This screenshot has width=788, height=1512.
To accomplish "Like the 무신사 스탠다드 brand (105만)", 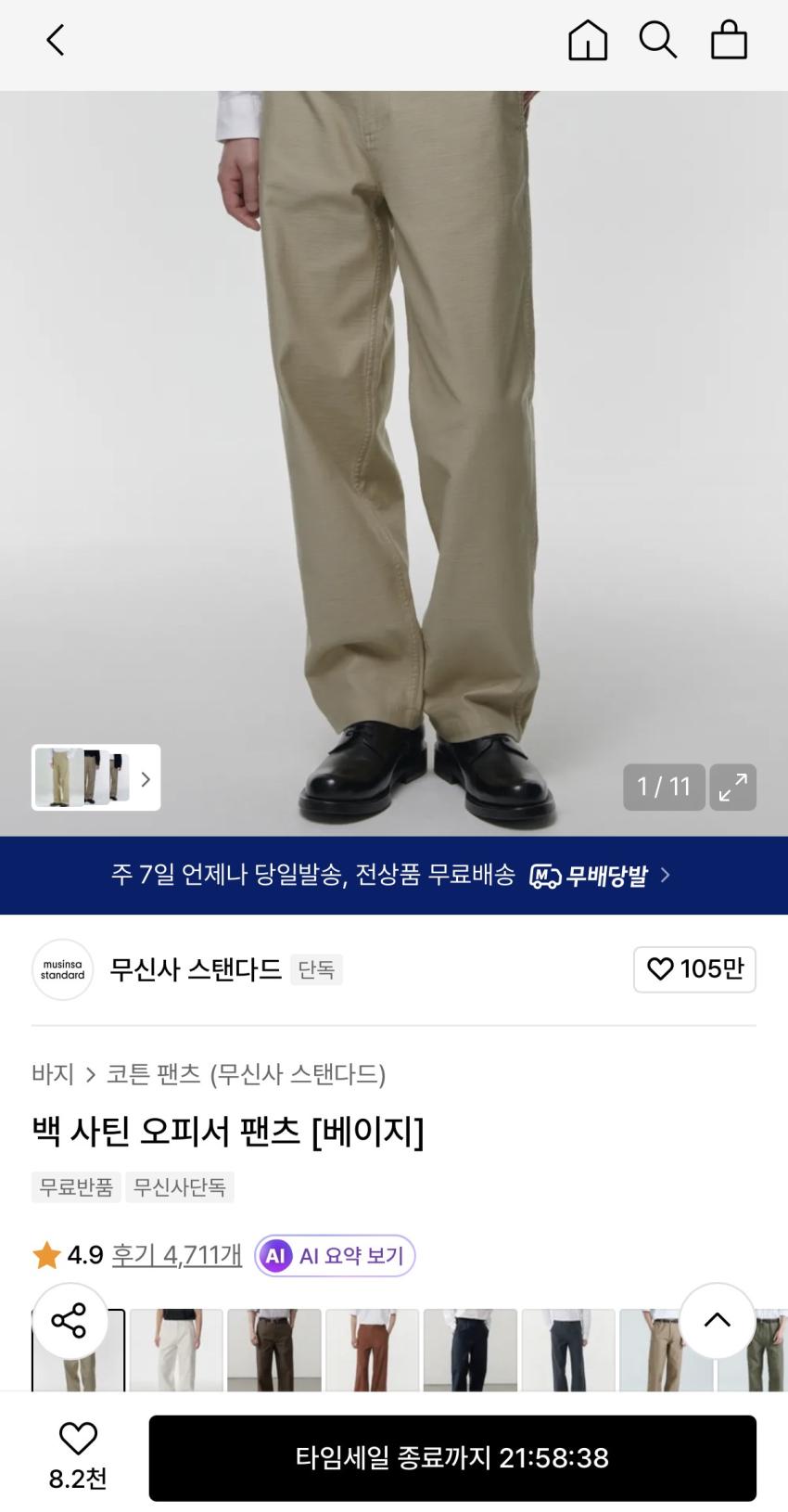I will click(694, 969).
